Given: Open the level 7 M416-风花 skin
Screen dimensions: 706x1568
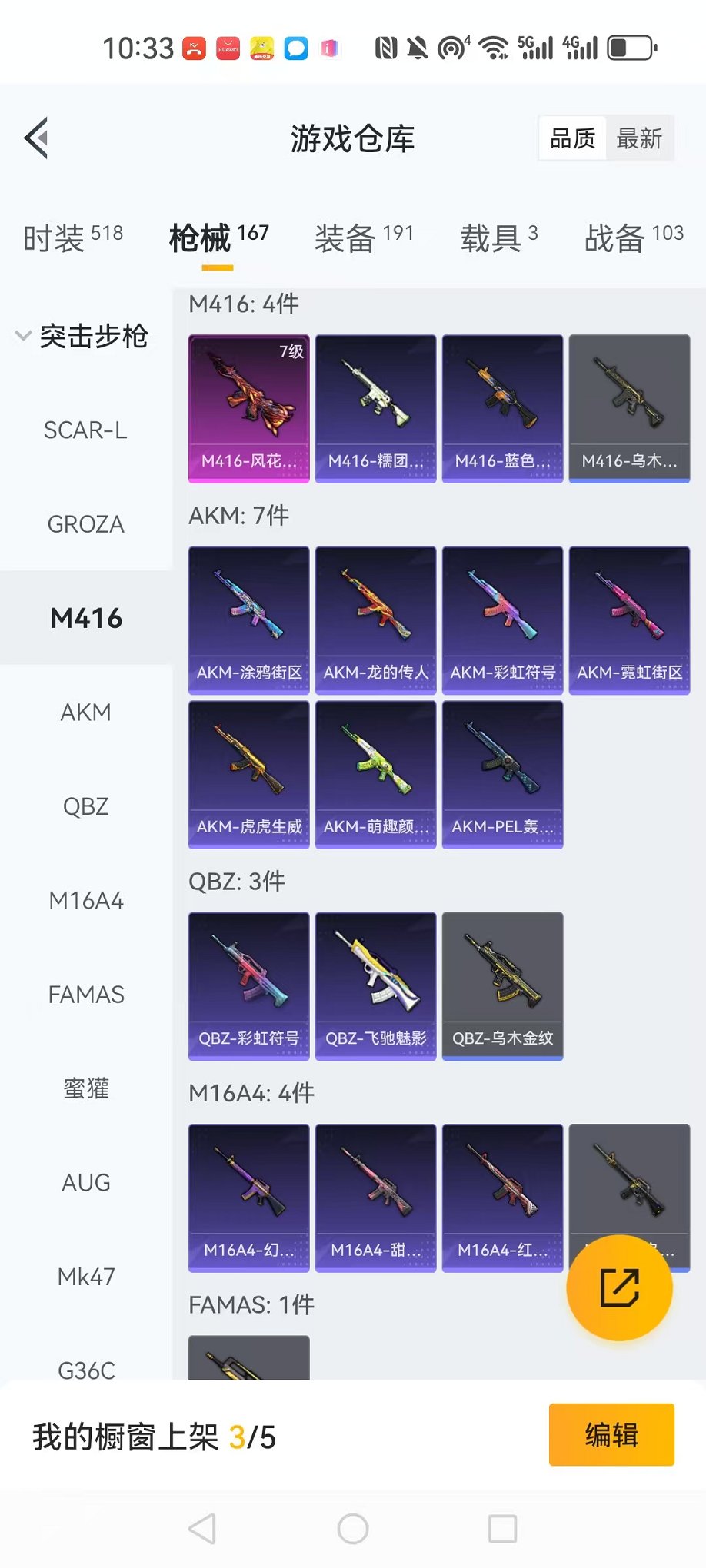Looking at the screenshot, I should pyautogui.click(x=249, y=408).
